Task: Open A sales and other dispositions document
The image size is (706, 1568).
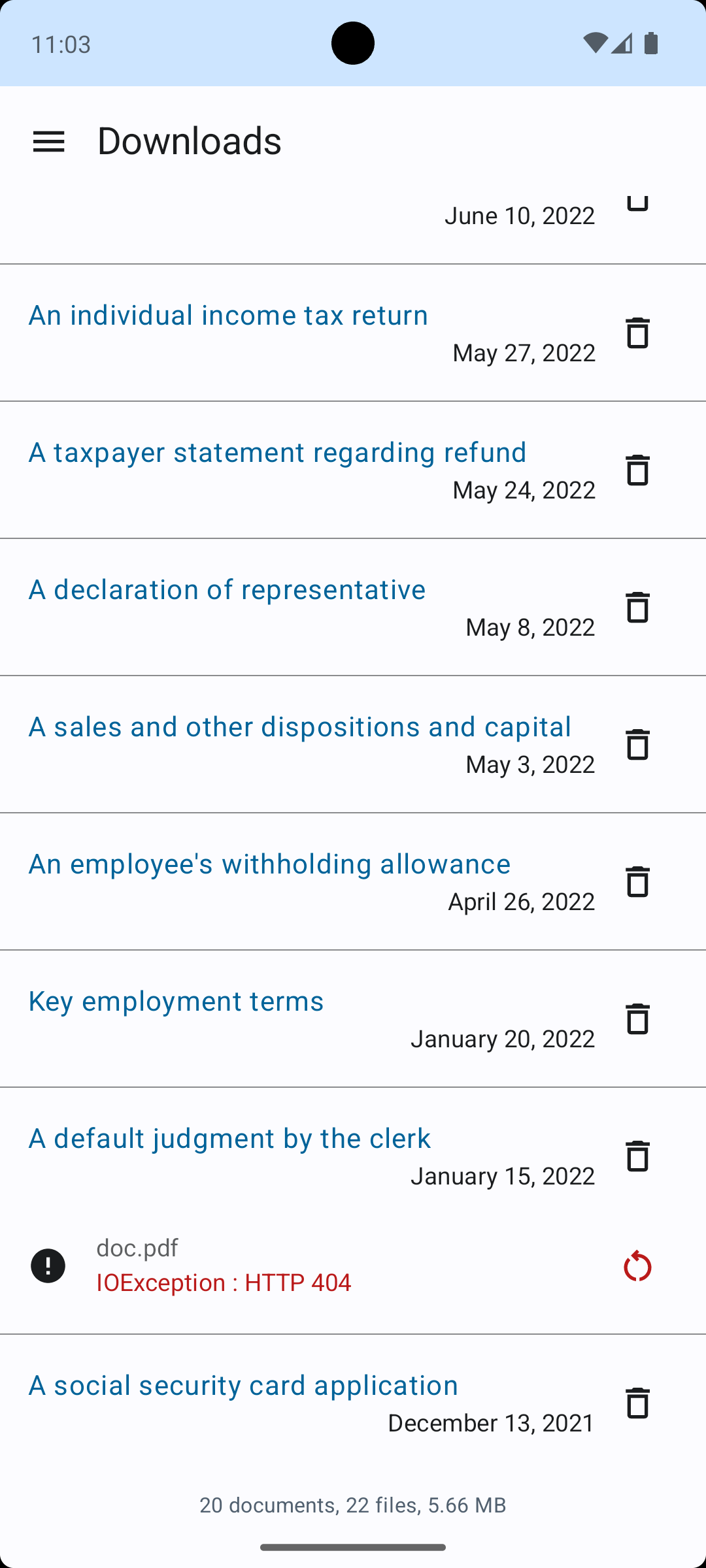Action: click(x=299, y=727)
